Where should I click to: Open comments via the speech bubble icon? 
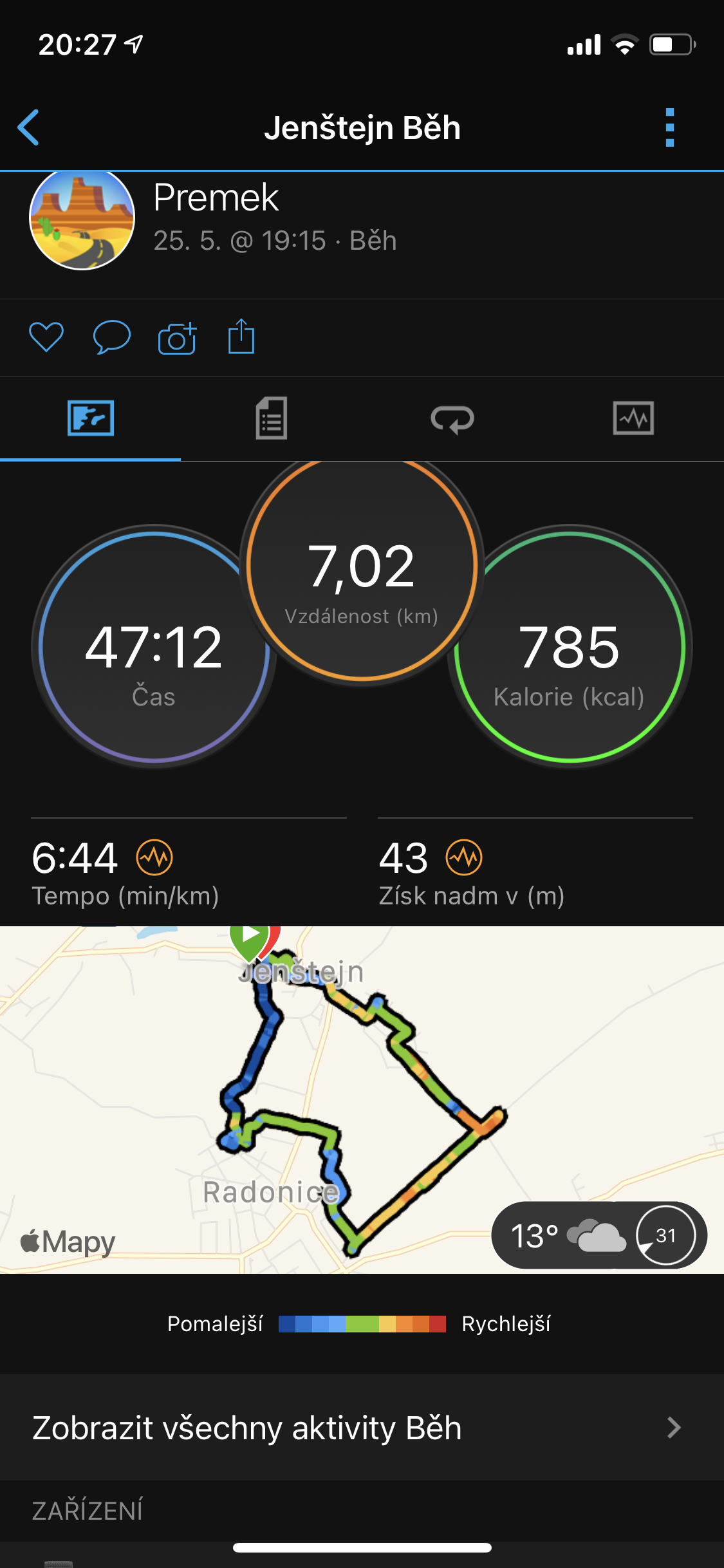111,337
